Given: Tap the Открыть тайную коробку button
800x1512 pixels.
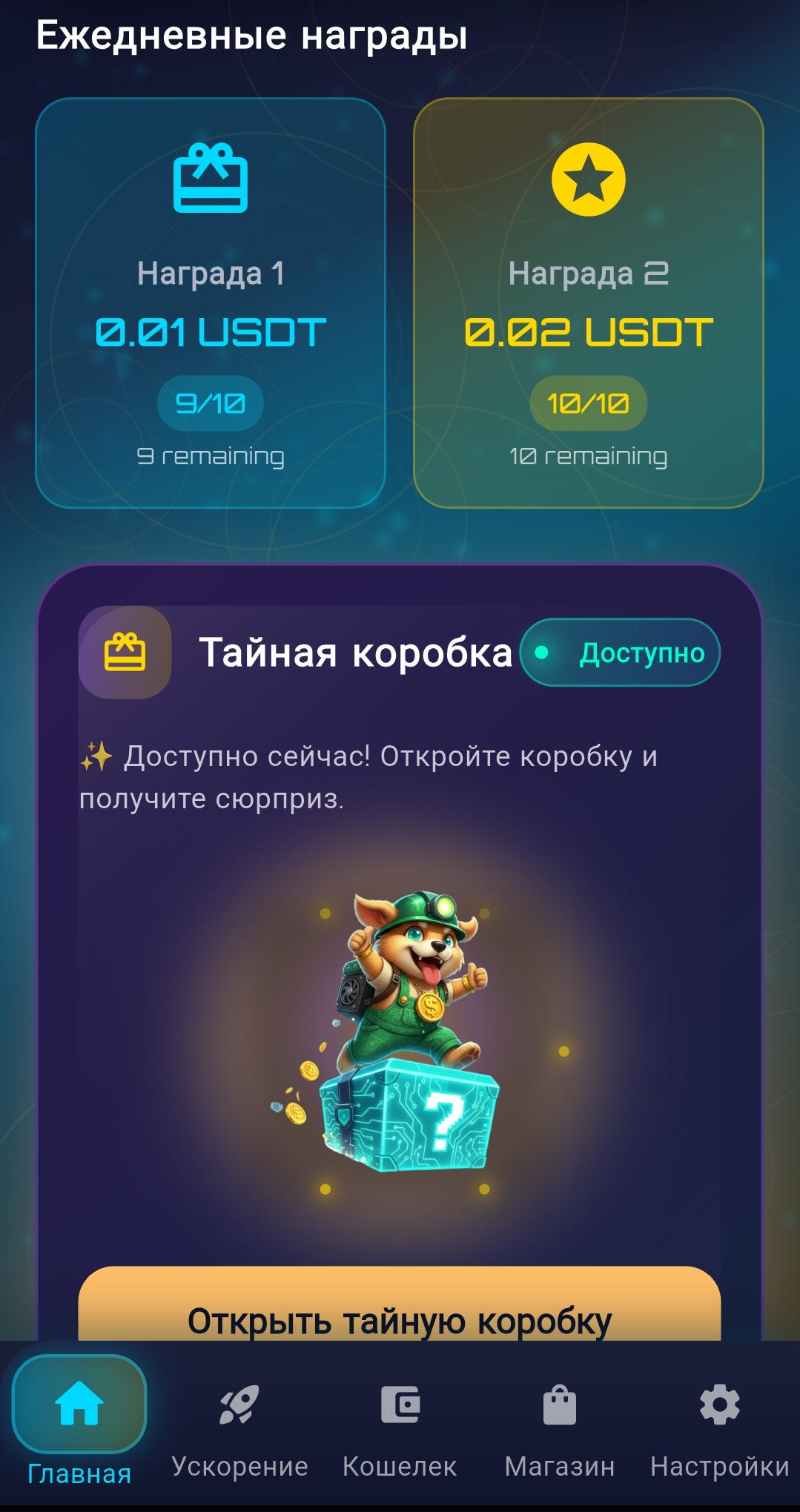Looking at the screenshot, I should point(400,1311).
